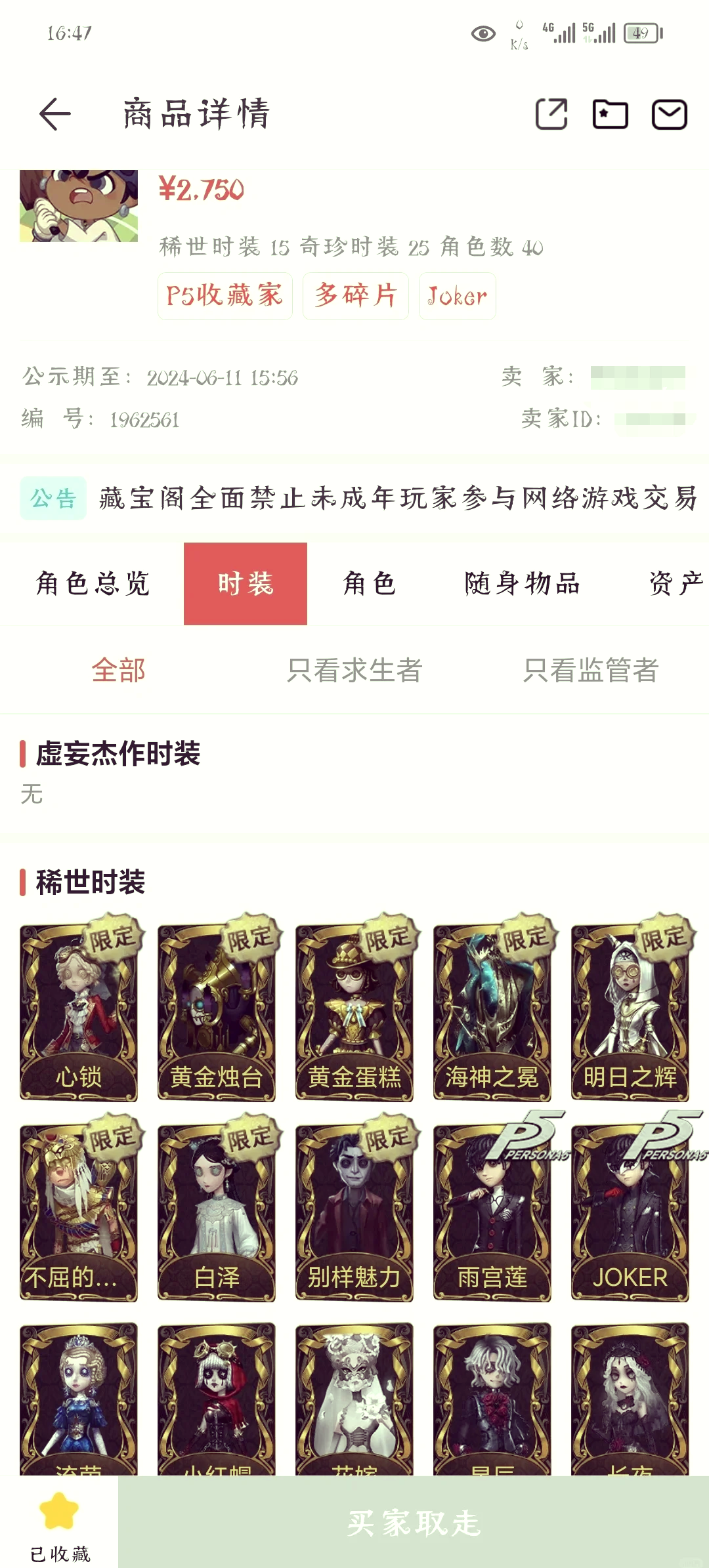Switch to the 角色总览 tab
709x1568 pixels.
pyautogui.click(x=93, y=584)
